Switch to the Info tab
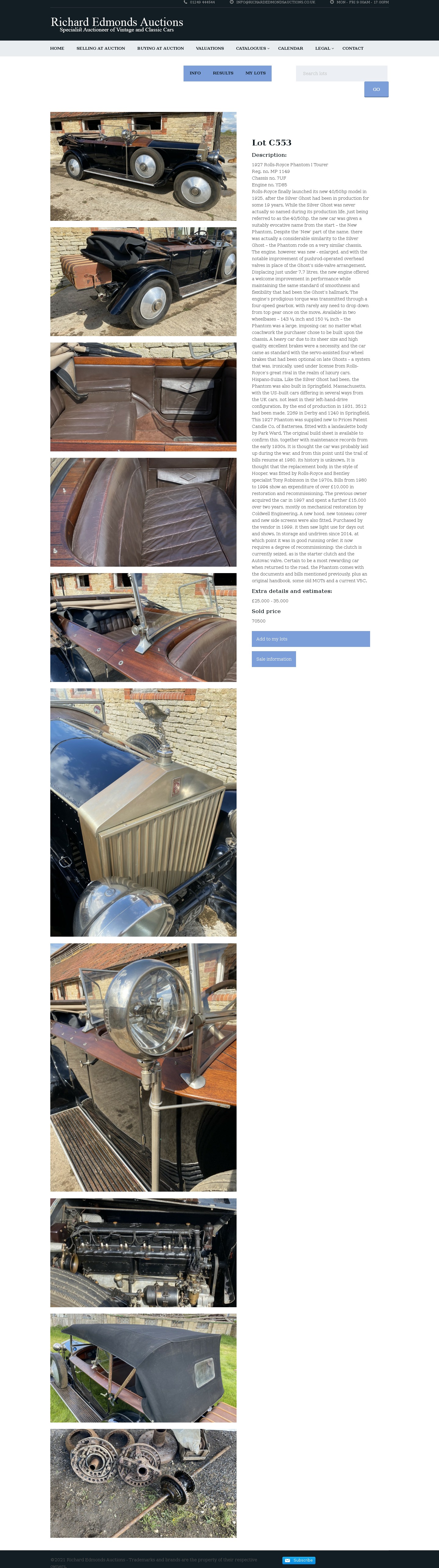Viewport: 439px width, 1568px height. point(195,73)
